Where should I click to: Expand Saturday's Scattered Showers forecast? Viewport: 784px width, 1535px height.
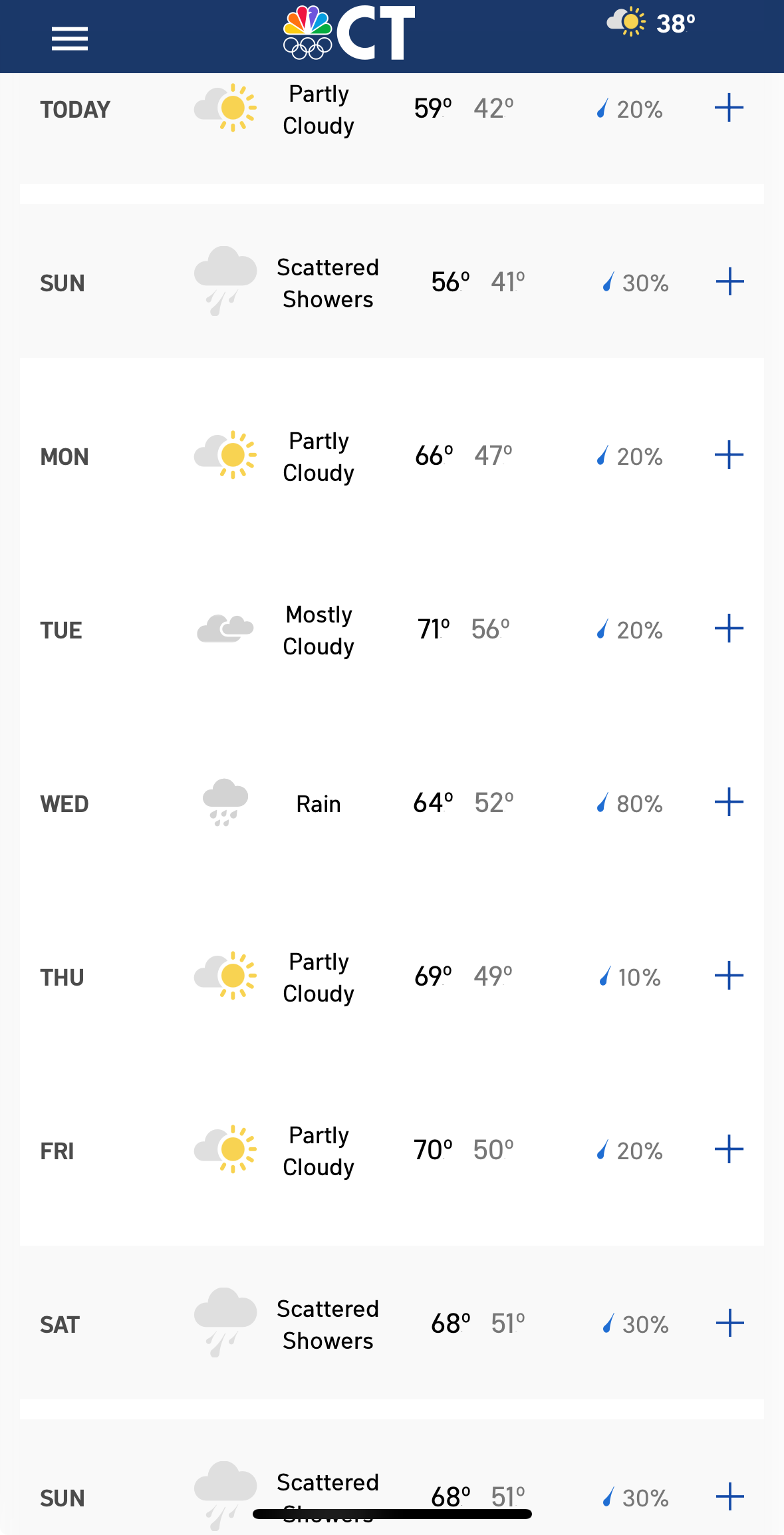click(x=729, y=1323)
